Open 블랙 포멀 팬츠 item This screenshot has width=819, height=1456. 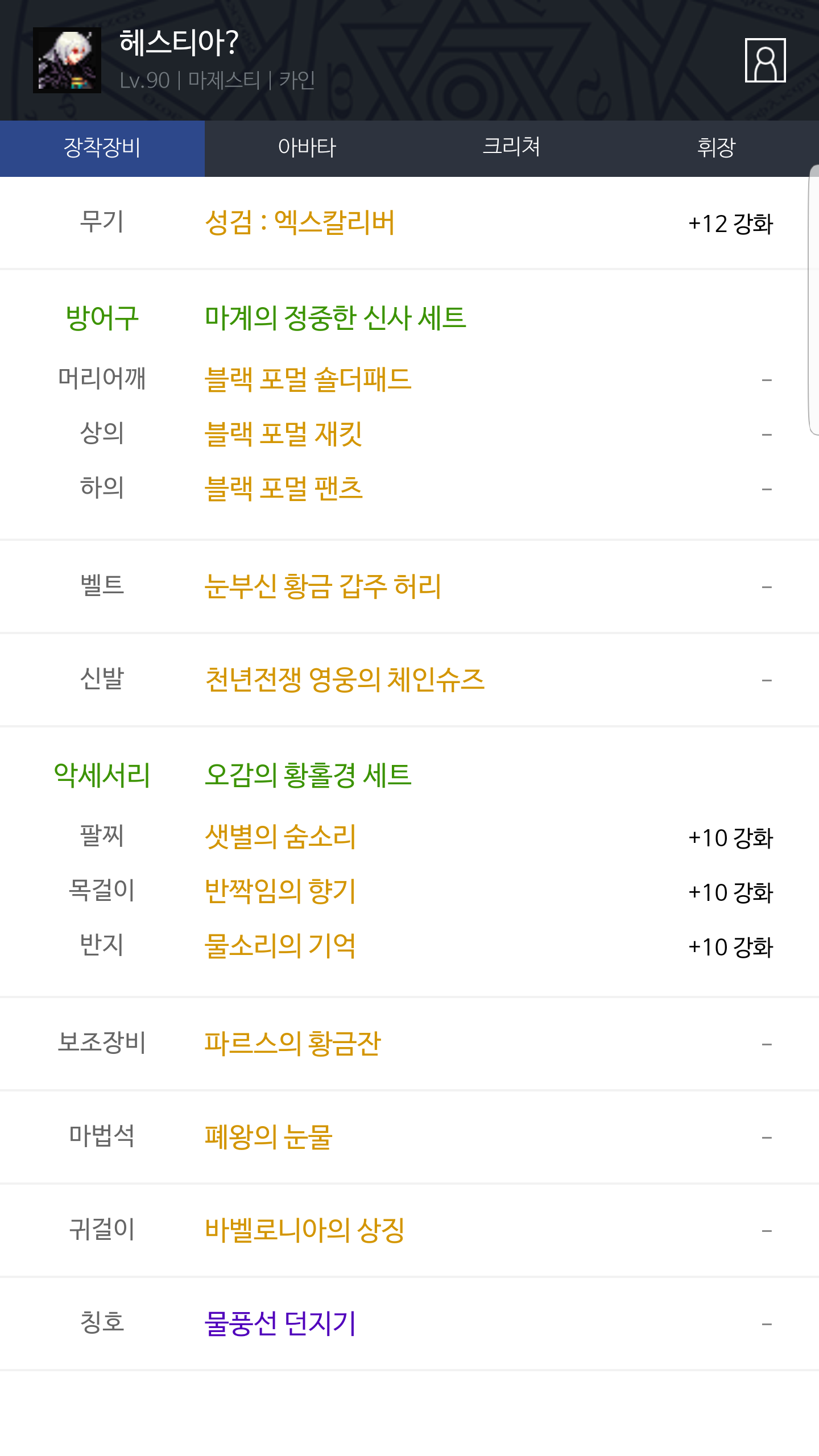(283, 489)
